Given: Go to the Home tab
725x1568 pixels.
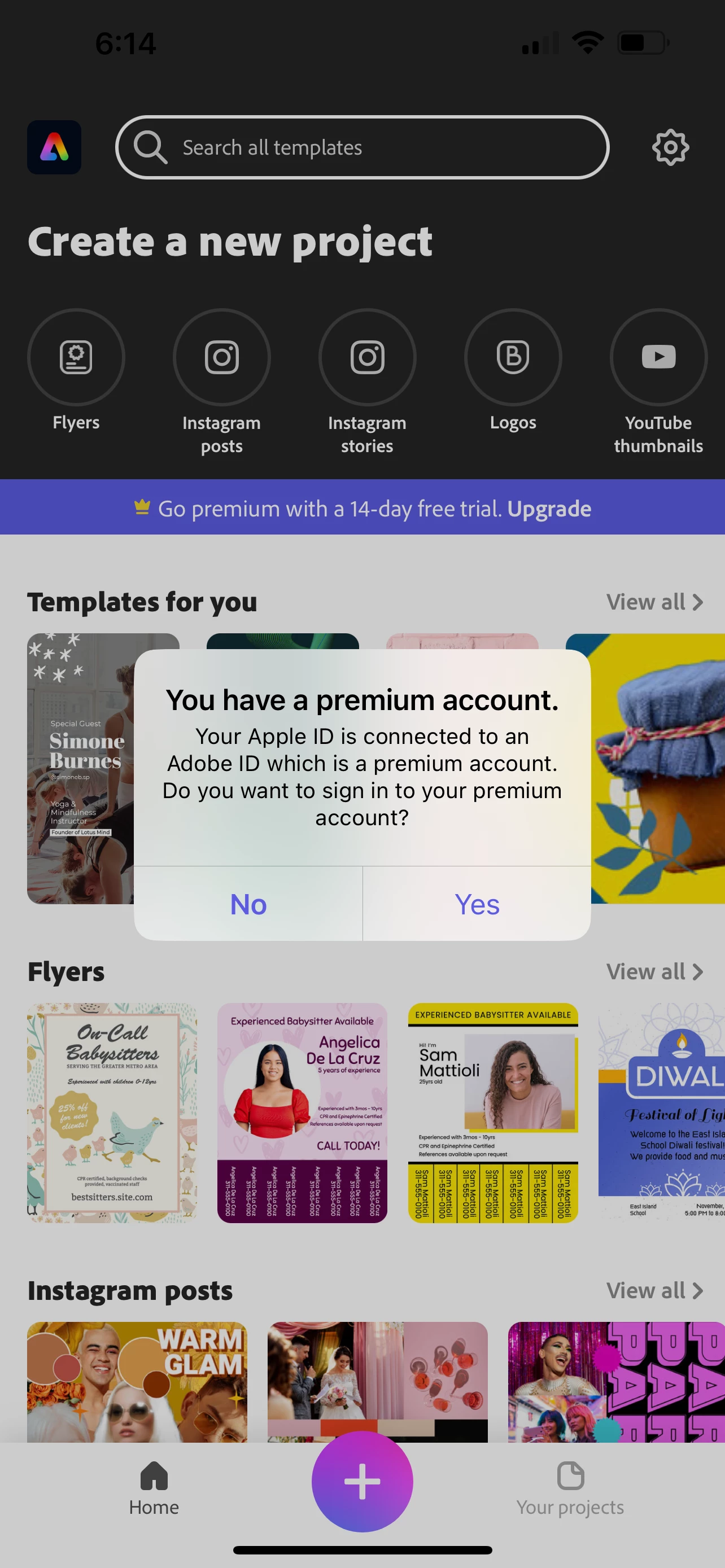Looking at the screenshot, I should (154, 1489).
